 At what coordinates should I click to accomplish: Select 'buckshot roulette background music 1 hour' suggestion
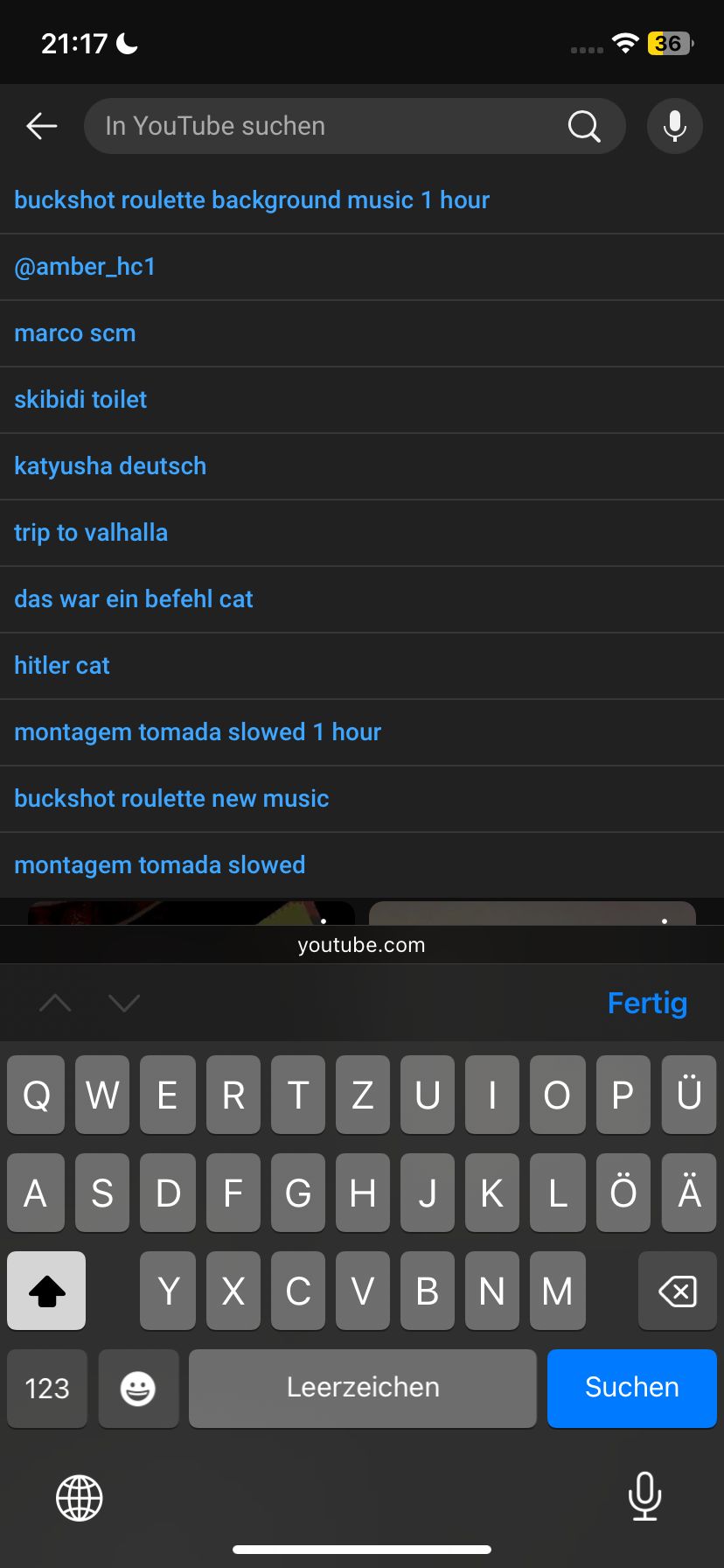click(x=252, y=200)
